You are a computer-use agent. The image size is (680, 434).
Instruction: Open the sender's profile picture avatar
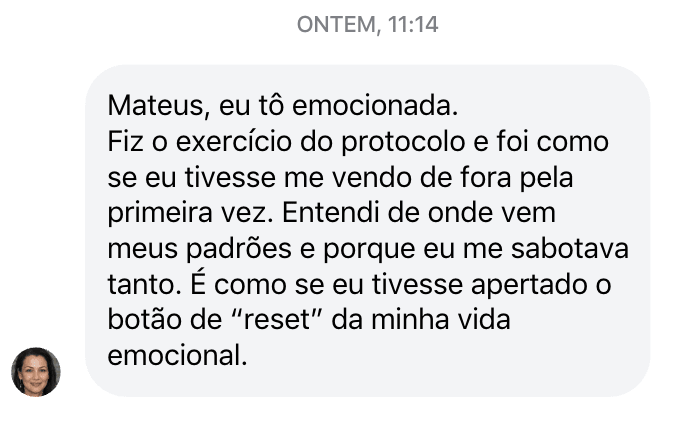tap(36, 371)
